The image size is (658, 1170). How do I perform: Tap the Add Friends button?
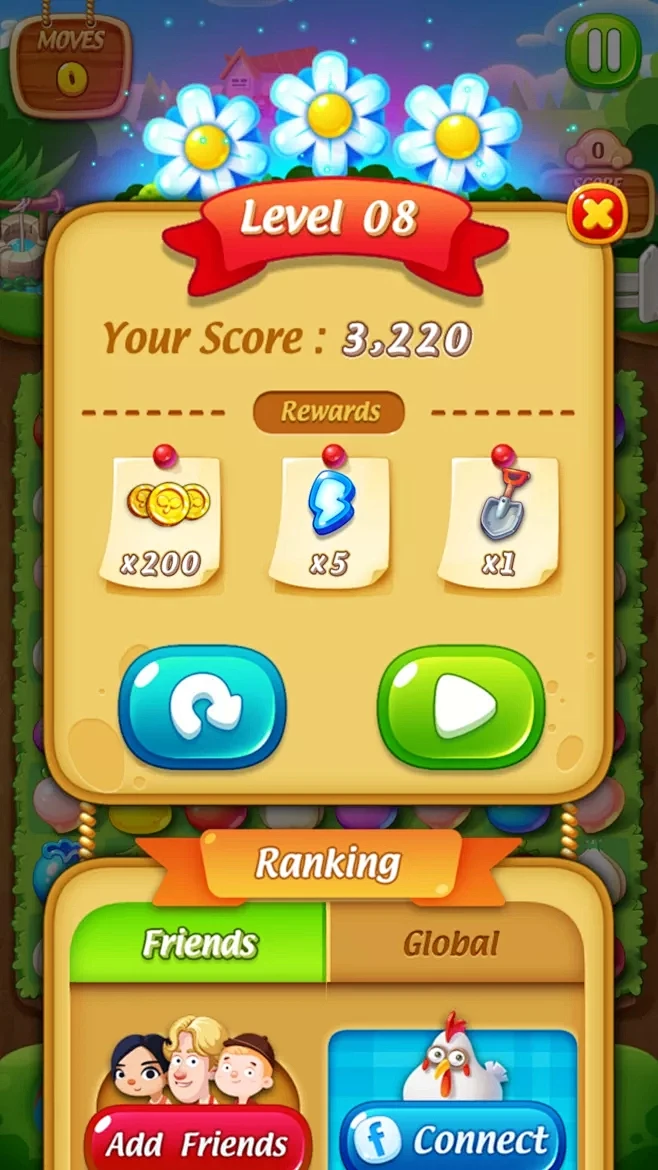point(197,1142)
